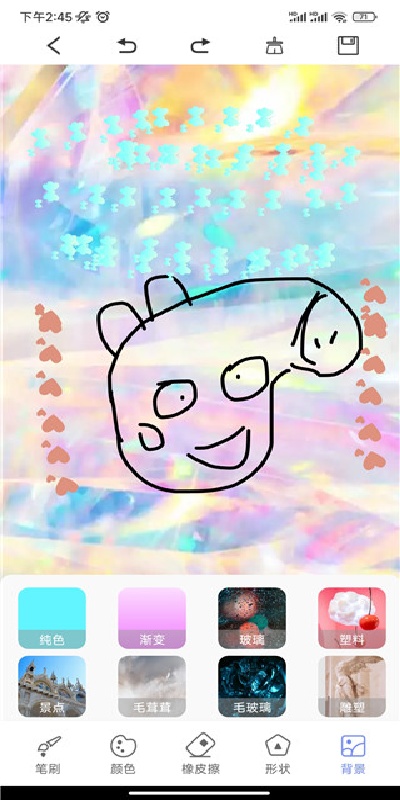
Task: Pick the 玻璃 glass background
Action: click(252, 617)
